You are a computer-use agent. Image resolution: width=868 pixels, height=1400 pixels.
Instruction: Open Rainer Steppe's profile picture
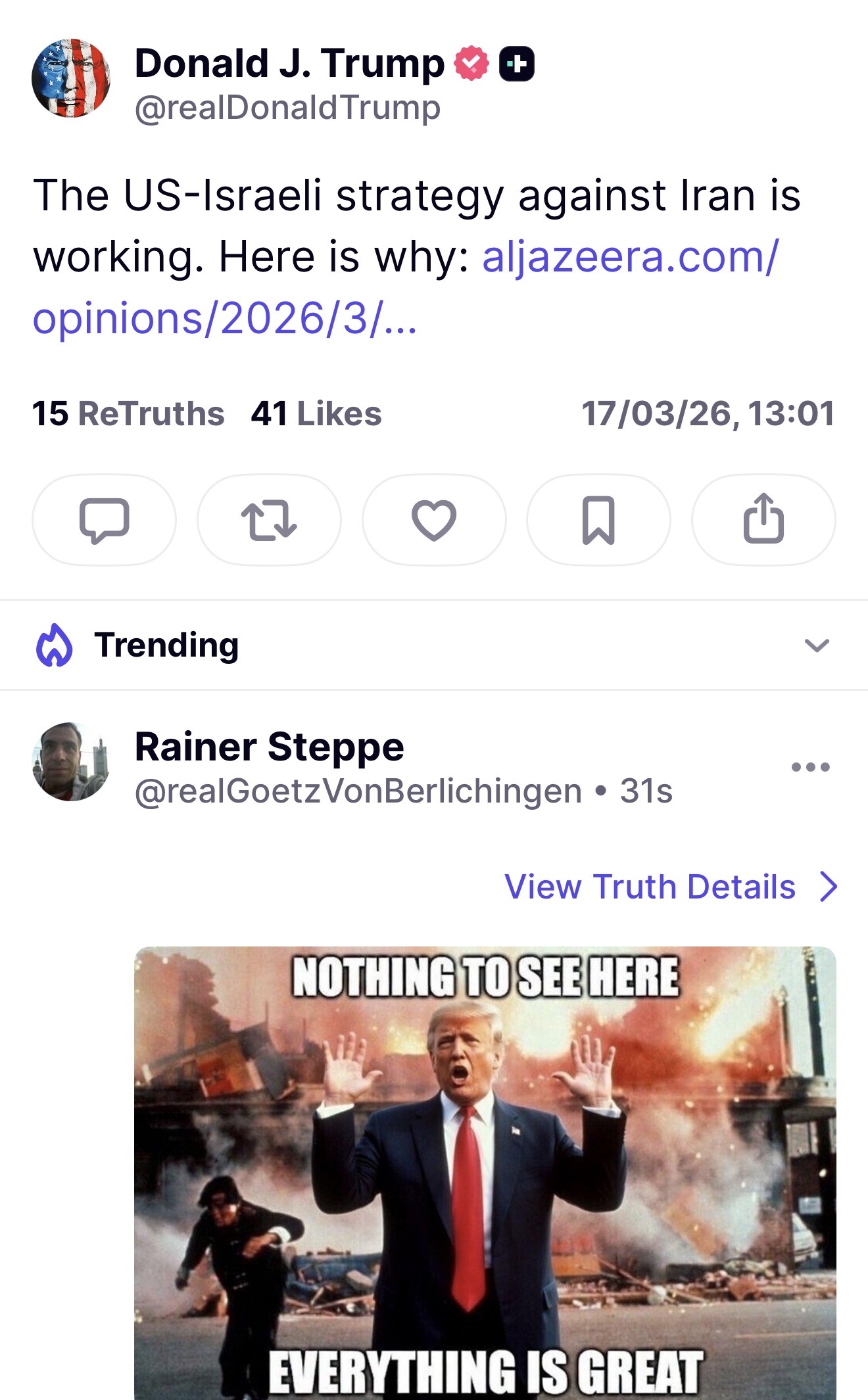tap(71, 762)
